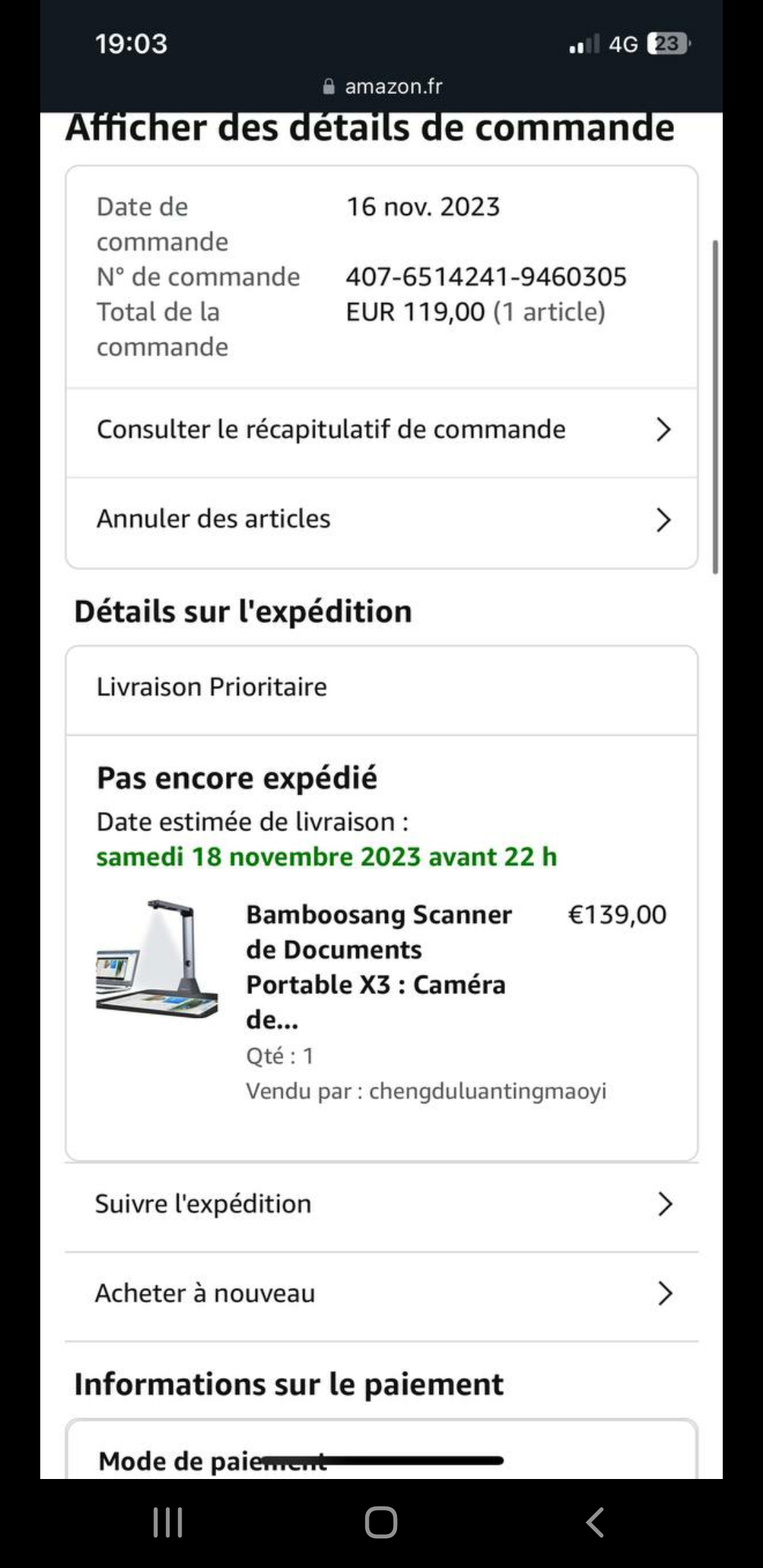Go back with the system back button
The image size is (763, 1568).
[595, 1522]
